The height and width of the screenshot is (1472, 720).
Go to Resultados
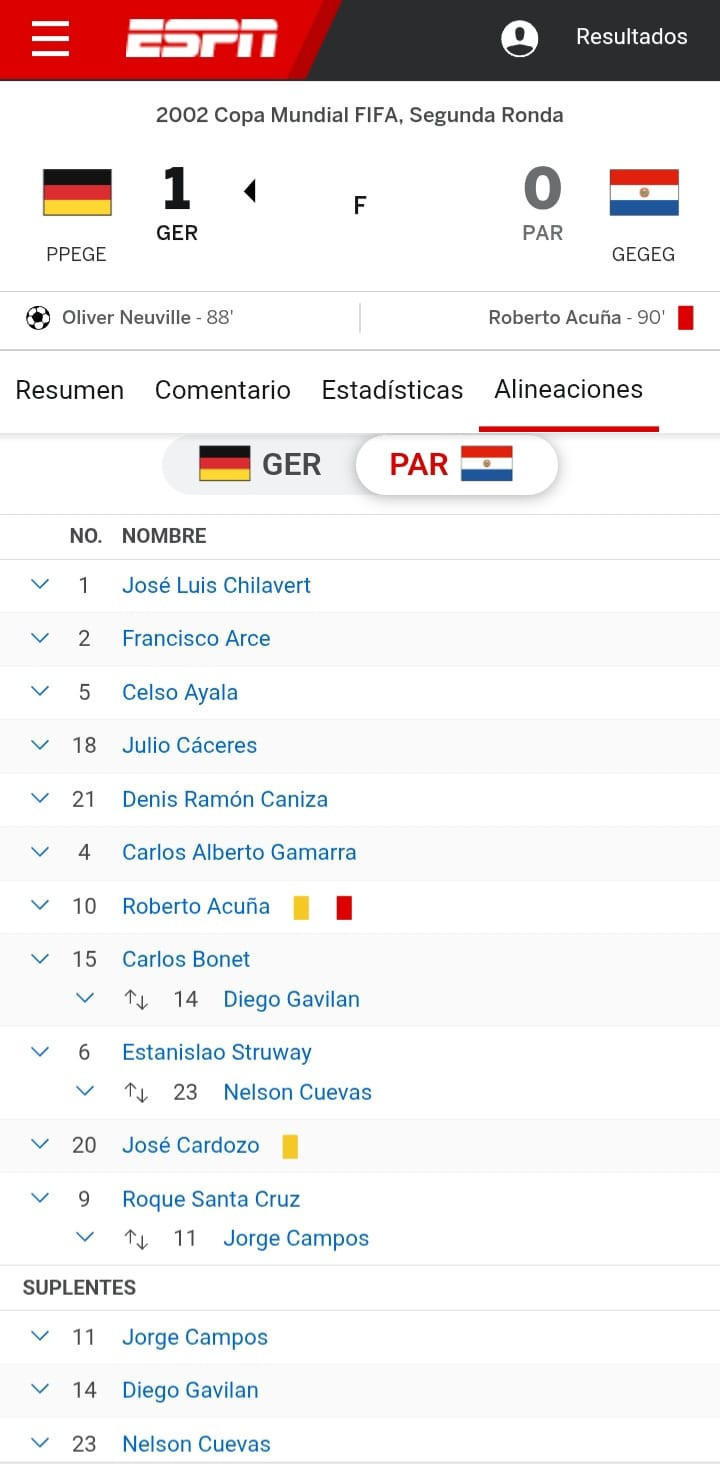tap(631, 37)
